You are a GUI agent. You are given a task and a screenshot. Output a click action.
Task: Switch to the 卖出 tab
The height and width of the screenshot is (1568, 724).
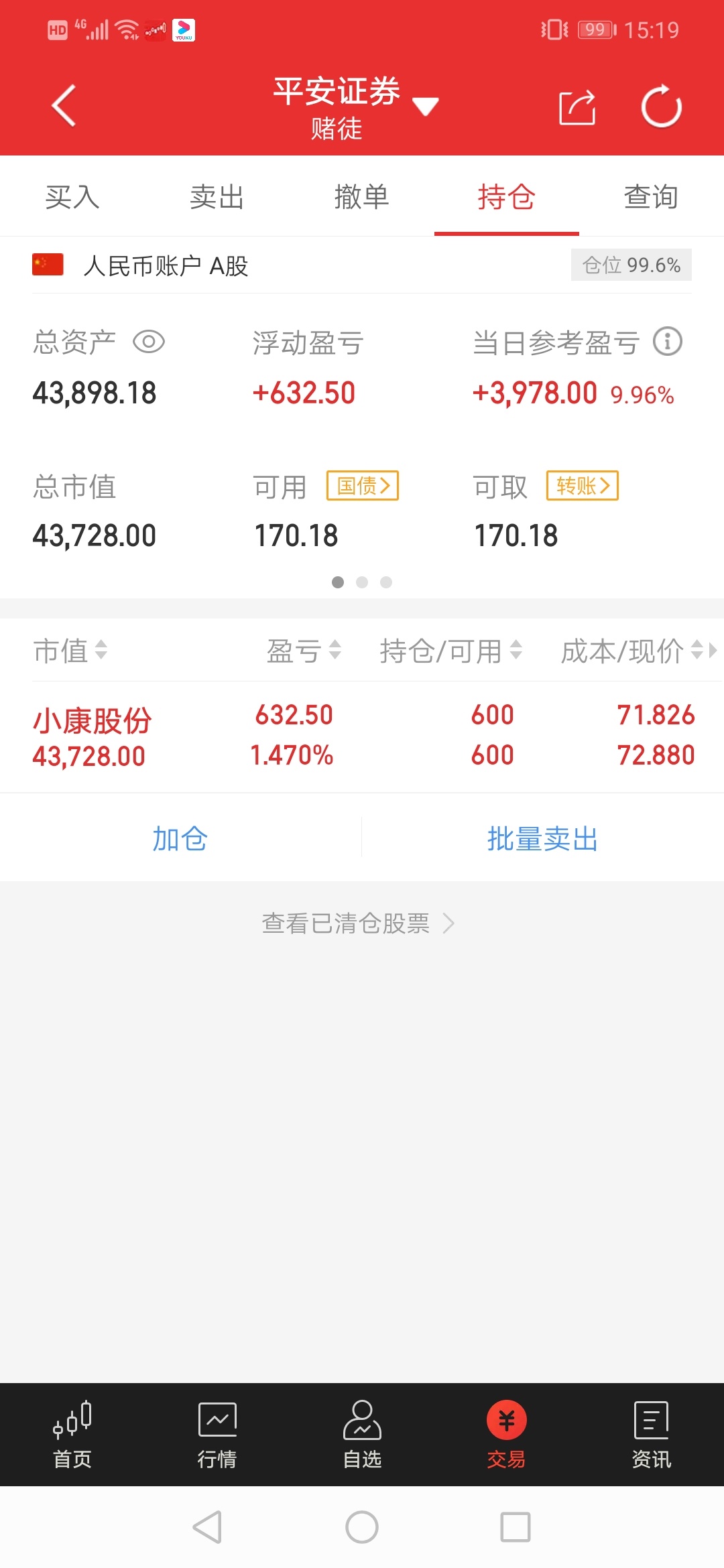click(x=217, y=197)
